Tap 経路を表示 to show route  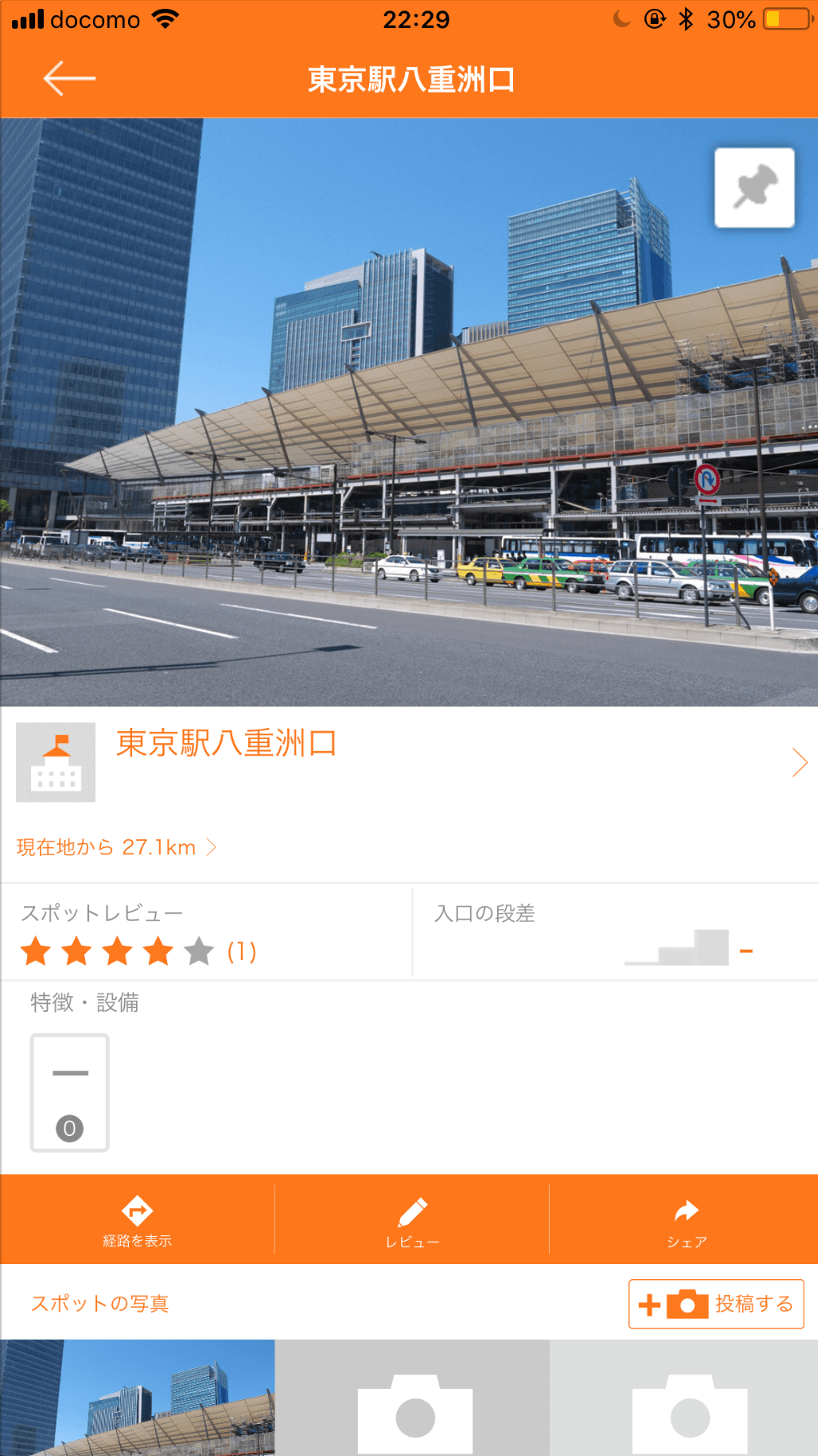137,1220
